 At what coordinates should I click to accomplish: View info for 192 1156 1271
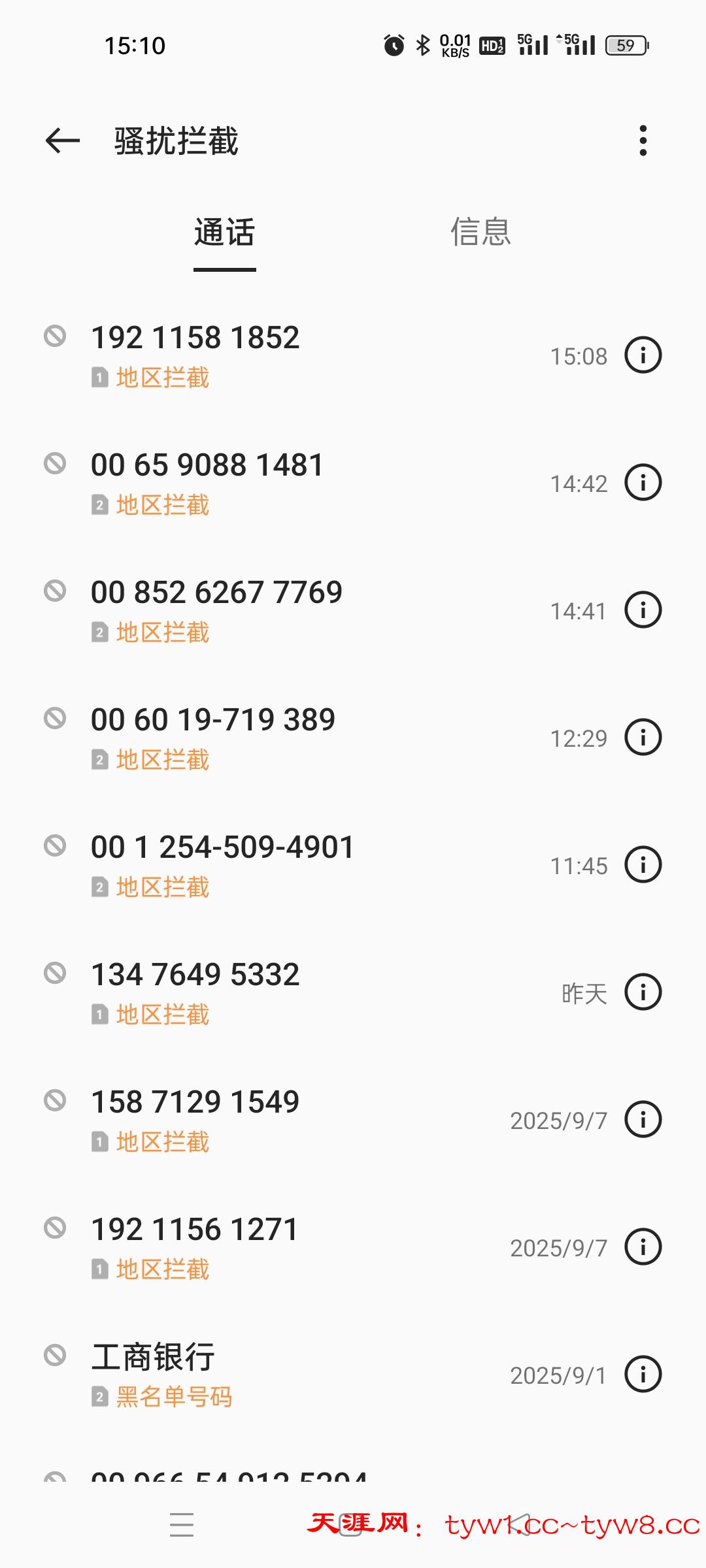click(643, 1247)
